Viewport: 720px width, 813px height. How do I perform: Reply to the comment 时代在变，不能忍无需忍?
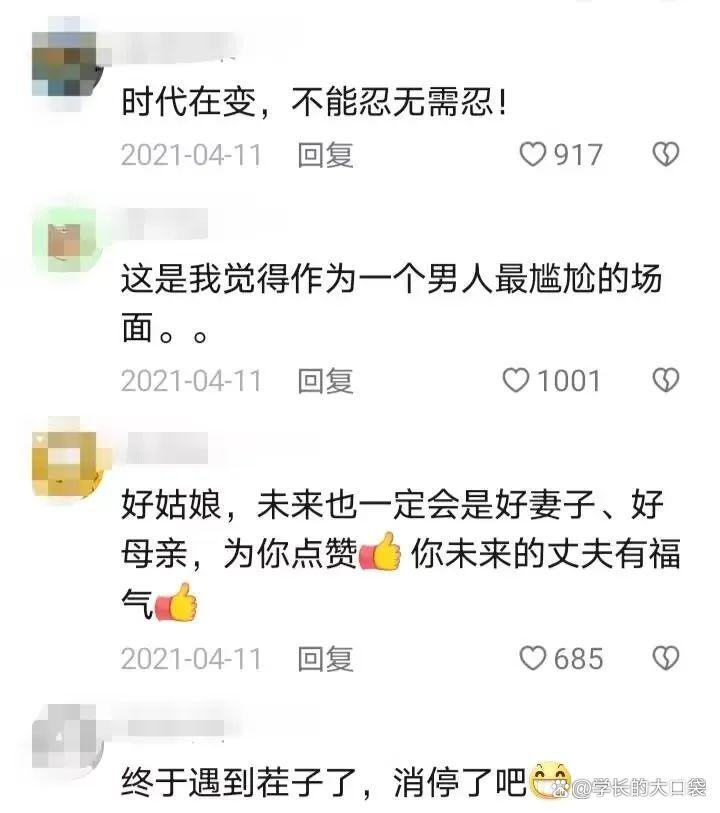click(326, 154)
